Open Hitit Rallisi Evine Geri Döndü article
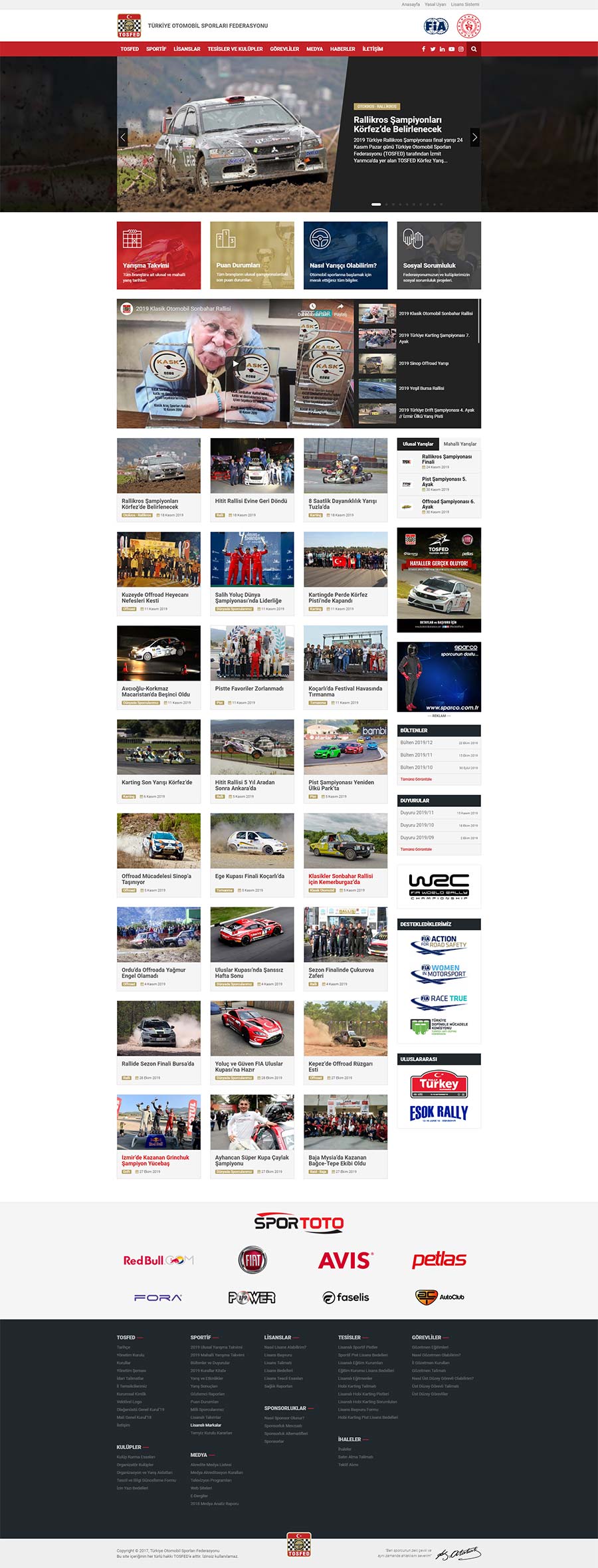598x1568 pixels. 251,501
